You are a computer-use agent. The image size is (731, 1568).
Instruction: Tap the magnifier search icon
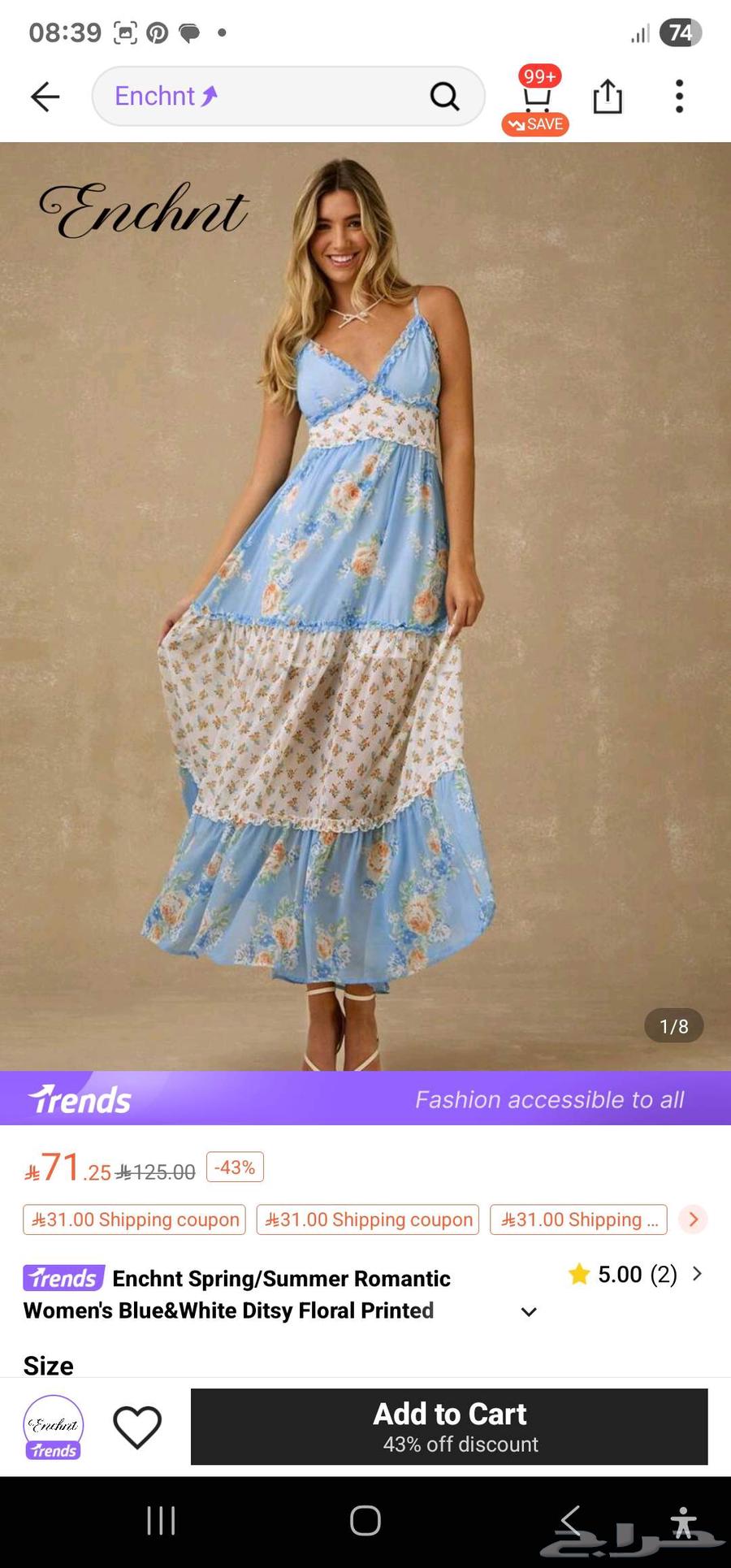click(444, 97)
